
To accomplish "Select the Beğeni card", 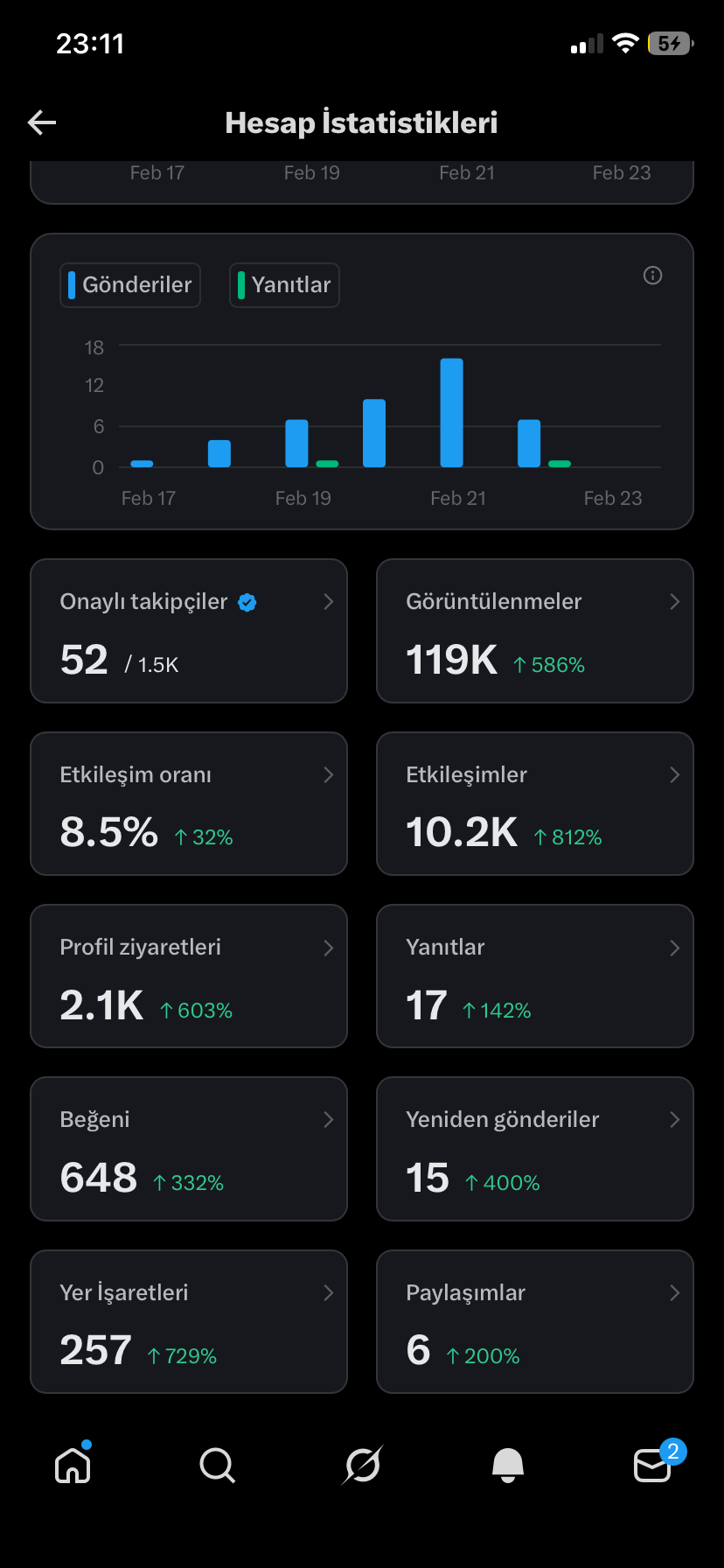I will [x=189, y=1149].
